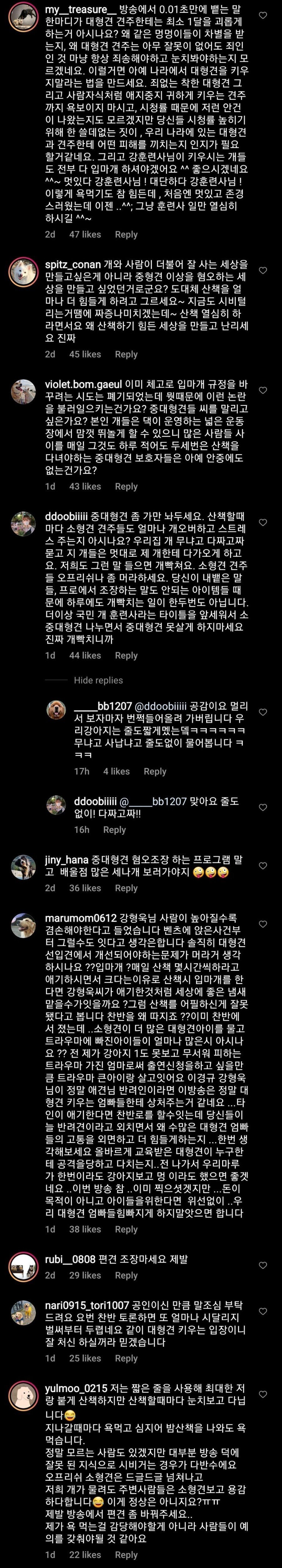Reply to spitz_conan's comment
282x1568 pixels.
click(126, 354)
